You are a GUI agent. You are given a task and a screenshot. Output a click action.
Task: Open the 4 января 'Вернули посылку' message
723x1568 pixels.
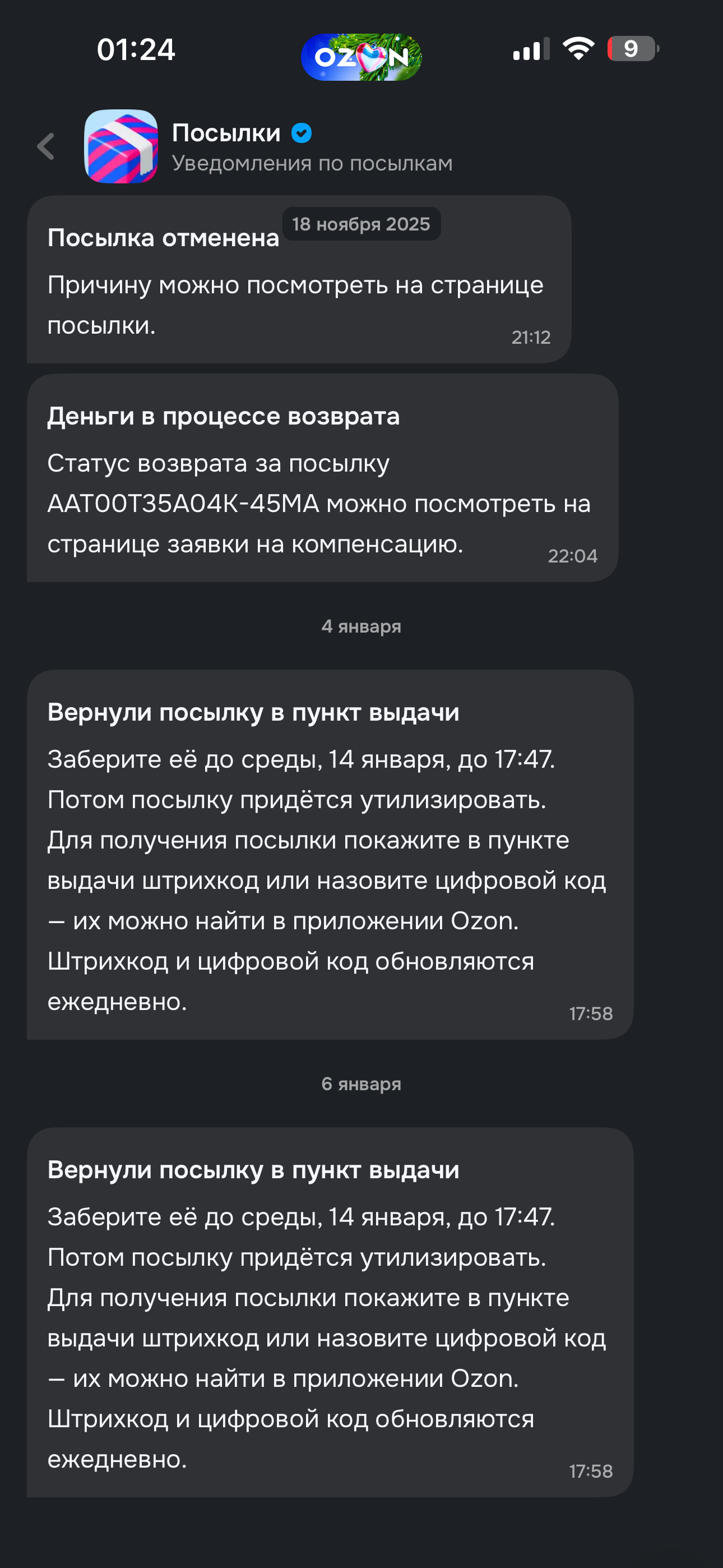tap(330, 855)
